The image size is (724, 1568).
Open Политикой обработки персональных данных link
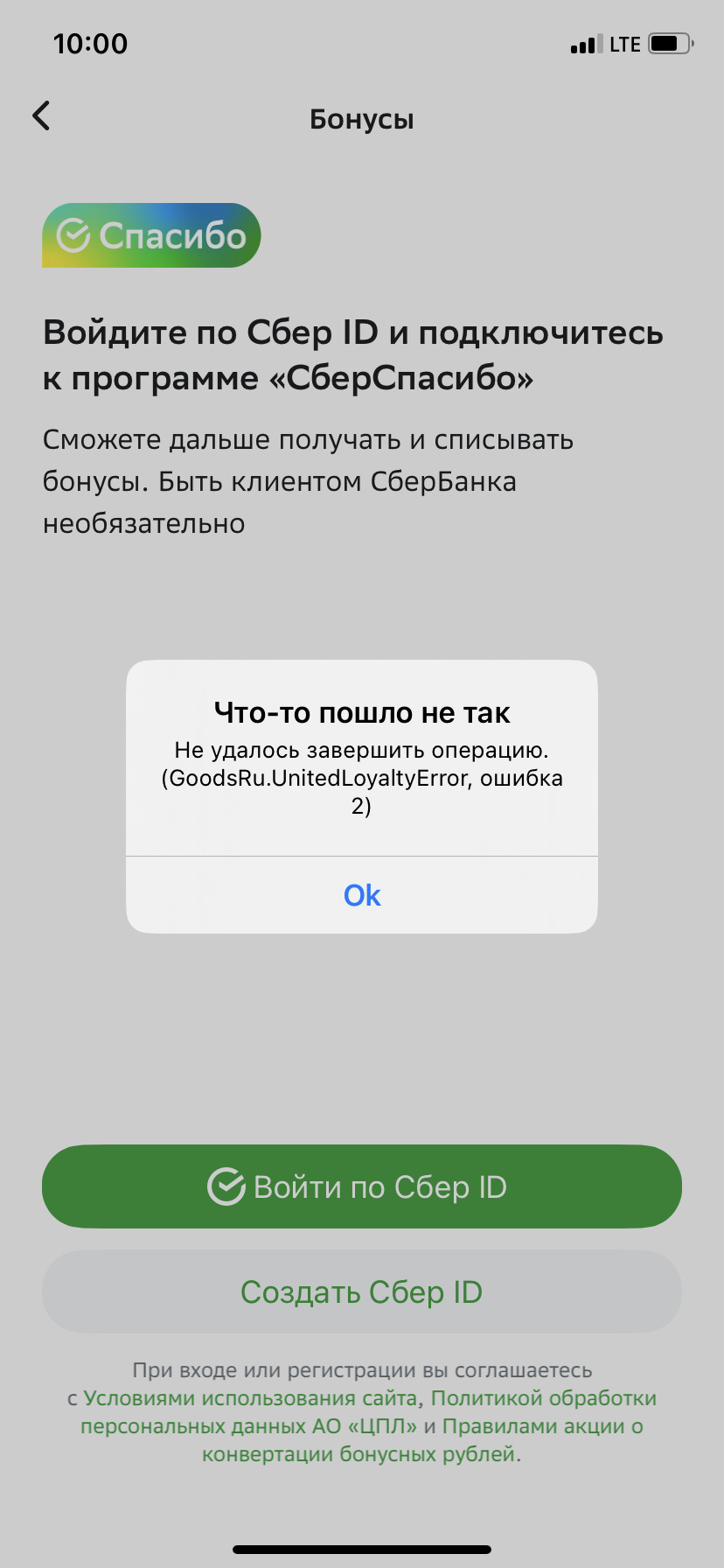(543, 1398)
